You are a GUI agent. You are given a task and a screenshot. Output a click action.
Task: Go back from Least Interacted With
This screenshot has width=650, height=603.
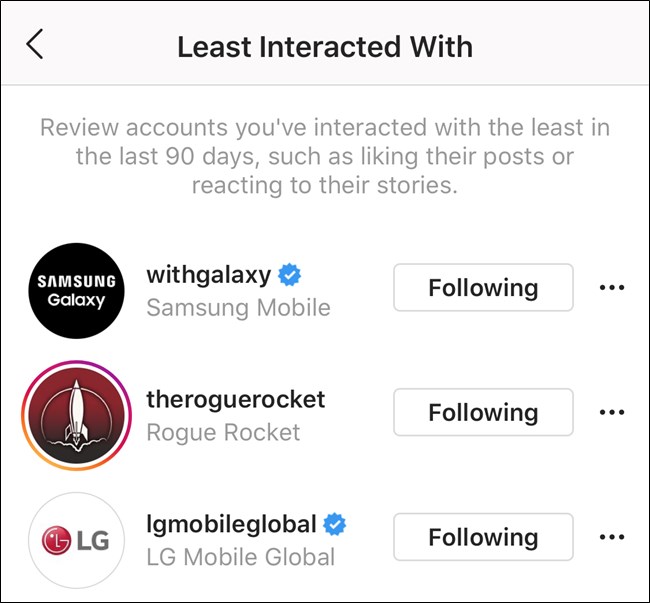tap(36, 45)
